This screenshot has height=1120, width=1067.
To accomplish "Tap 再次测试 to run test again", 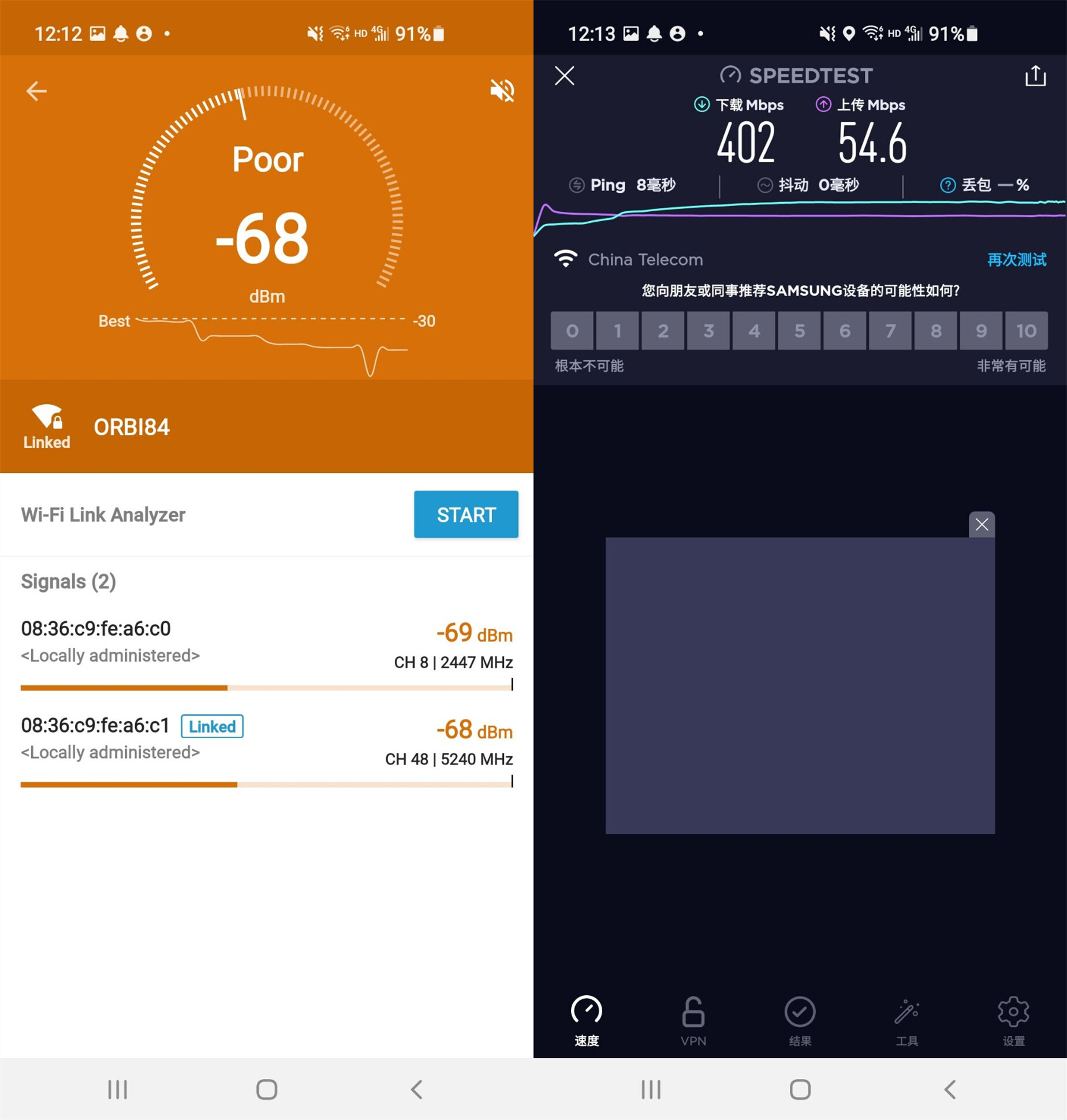I will (x=1016, y=260).
